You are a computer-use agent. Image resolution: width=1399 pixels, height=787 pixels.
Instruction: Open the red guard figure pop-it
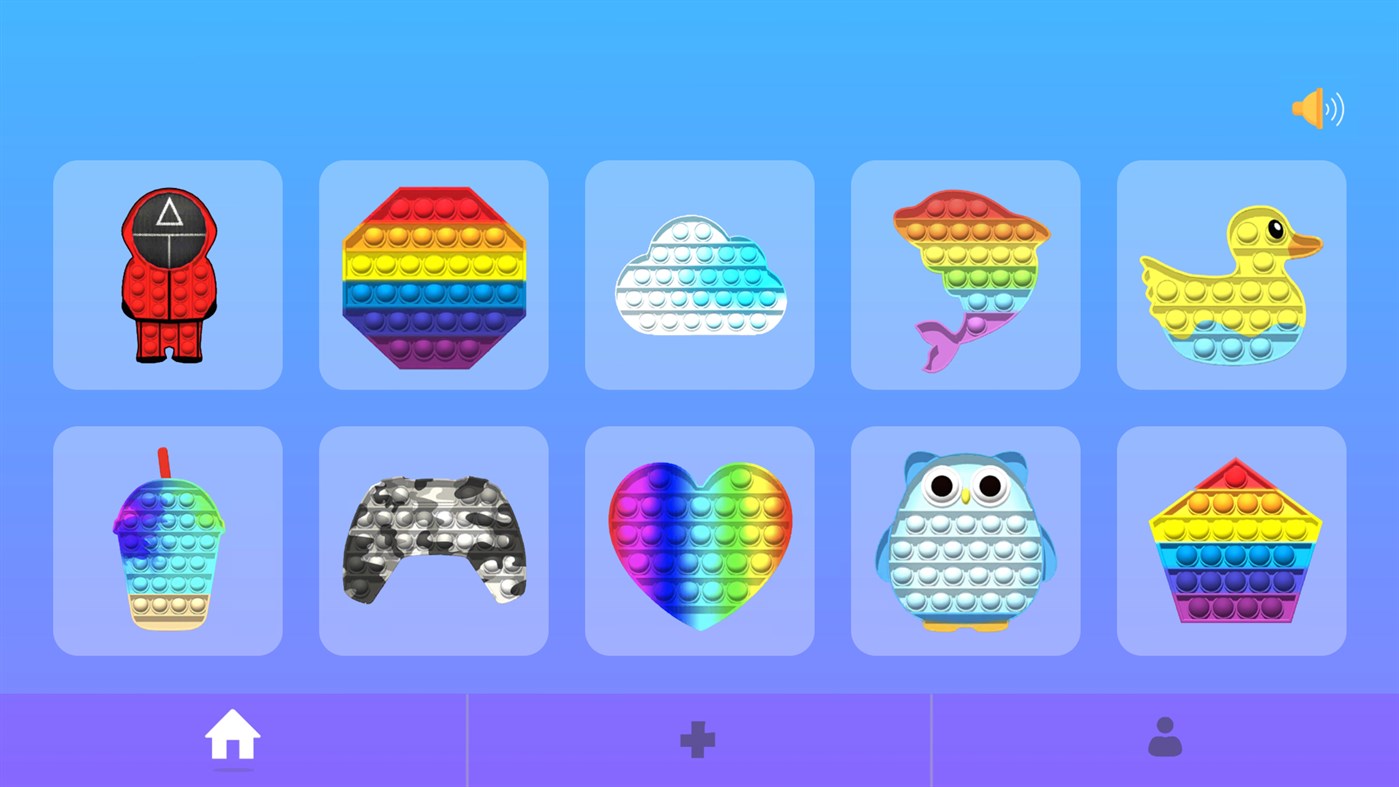(x=168, y=275)
